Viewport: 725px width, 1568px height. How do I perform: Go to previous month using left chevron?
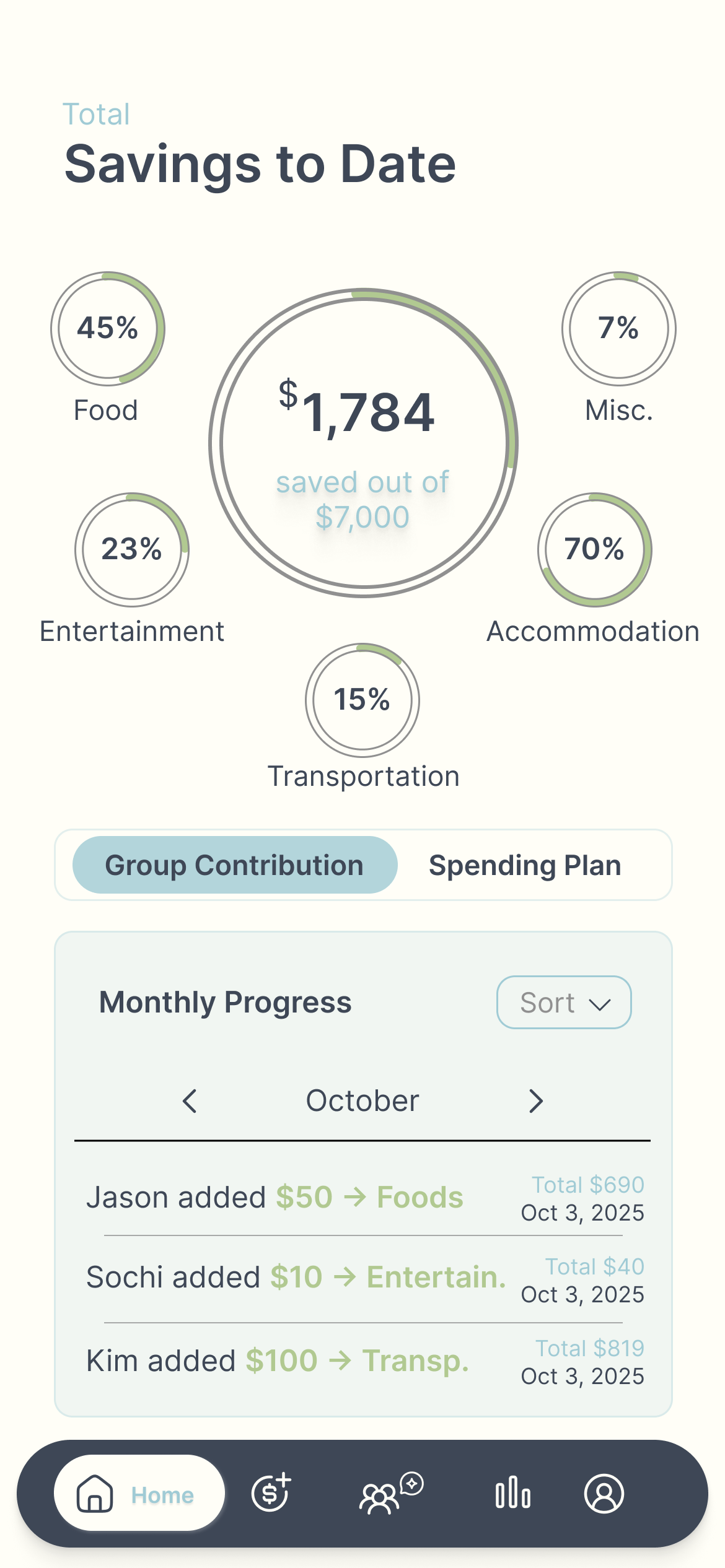point(190,1100)
